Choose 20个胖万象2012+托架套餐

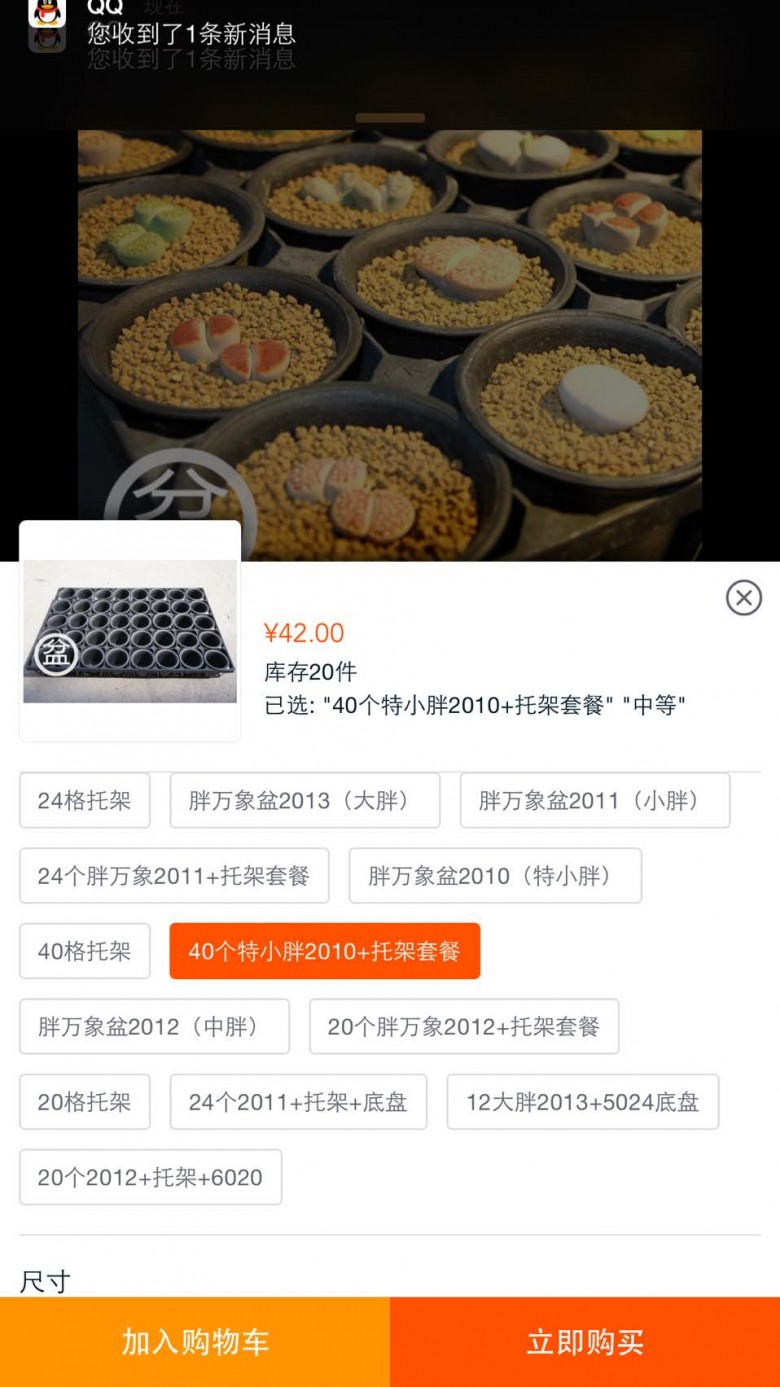tap(464, 1026)
